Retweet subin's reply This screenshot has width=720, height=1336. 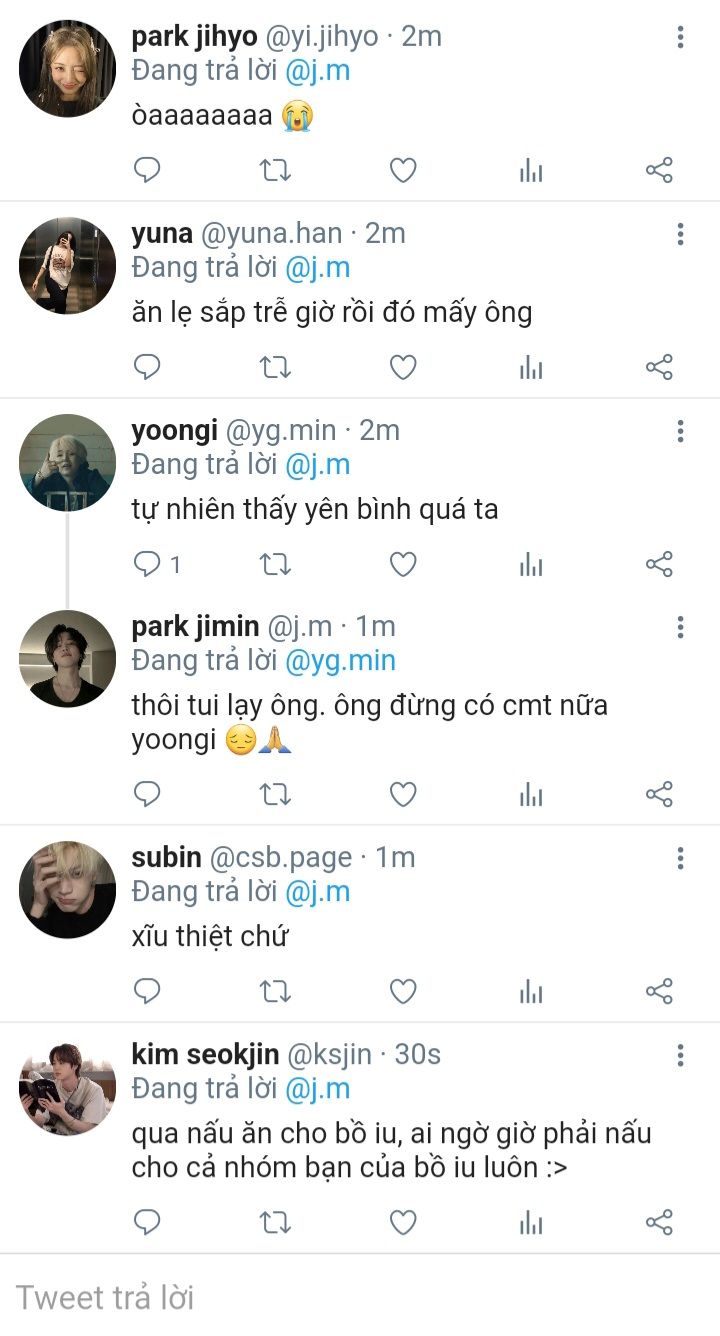[x=275, y=992]
